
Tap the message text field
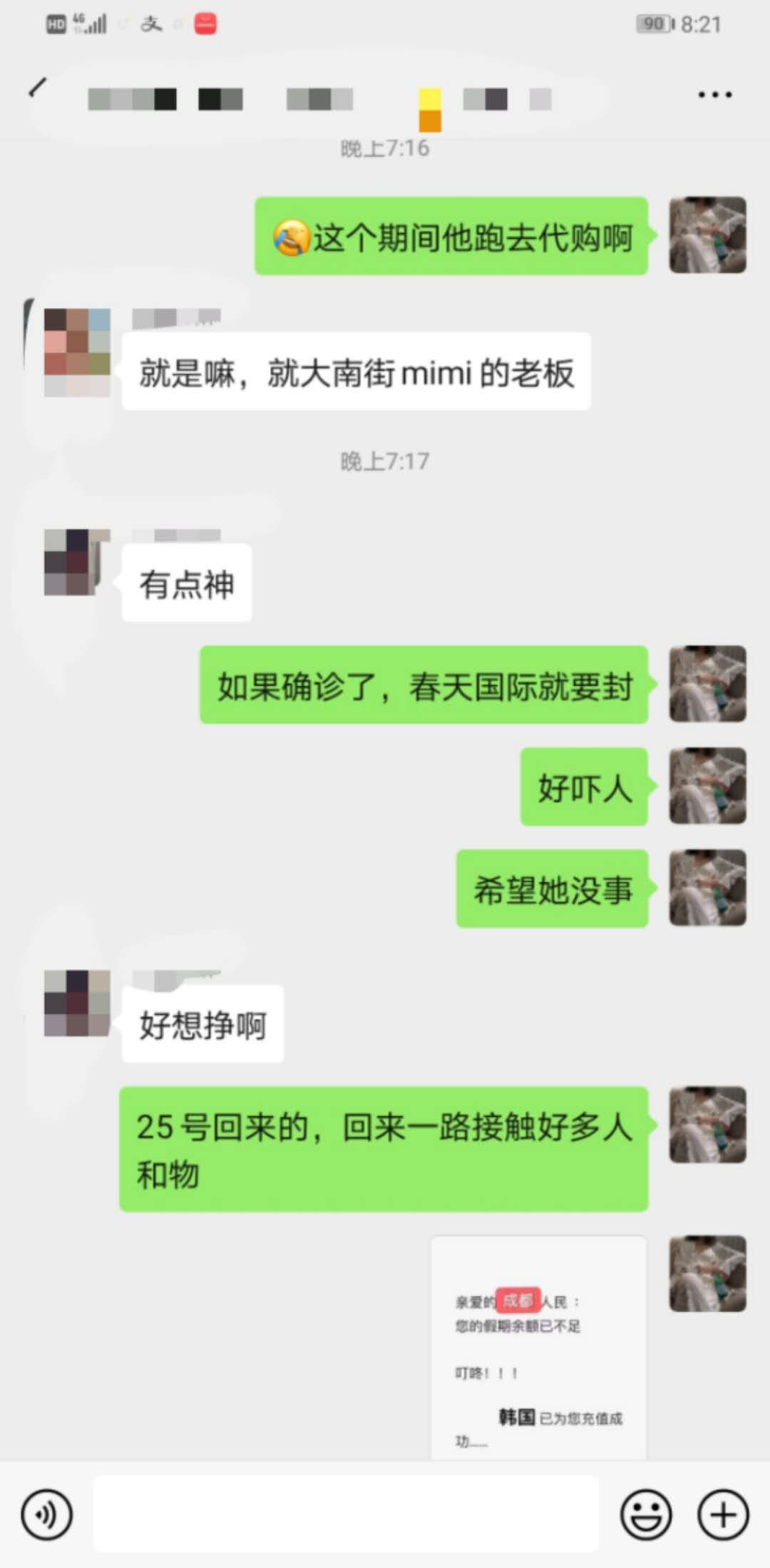pos(346,1515)
